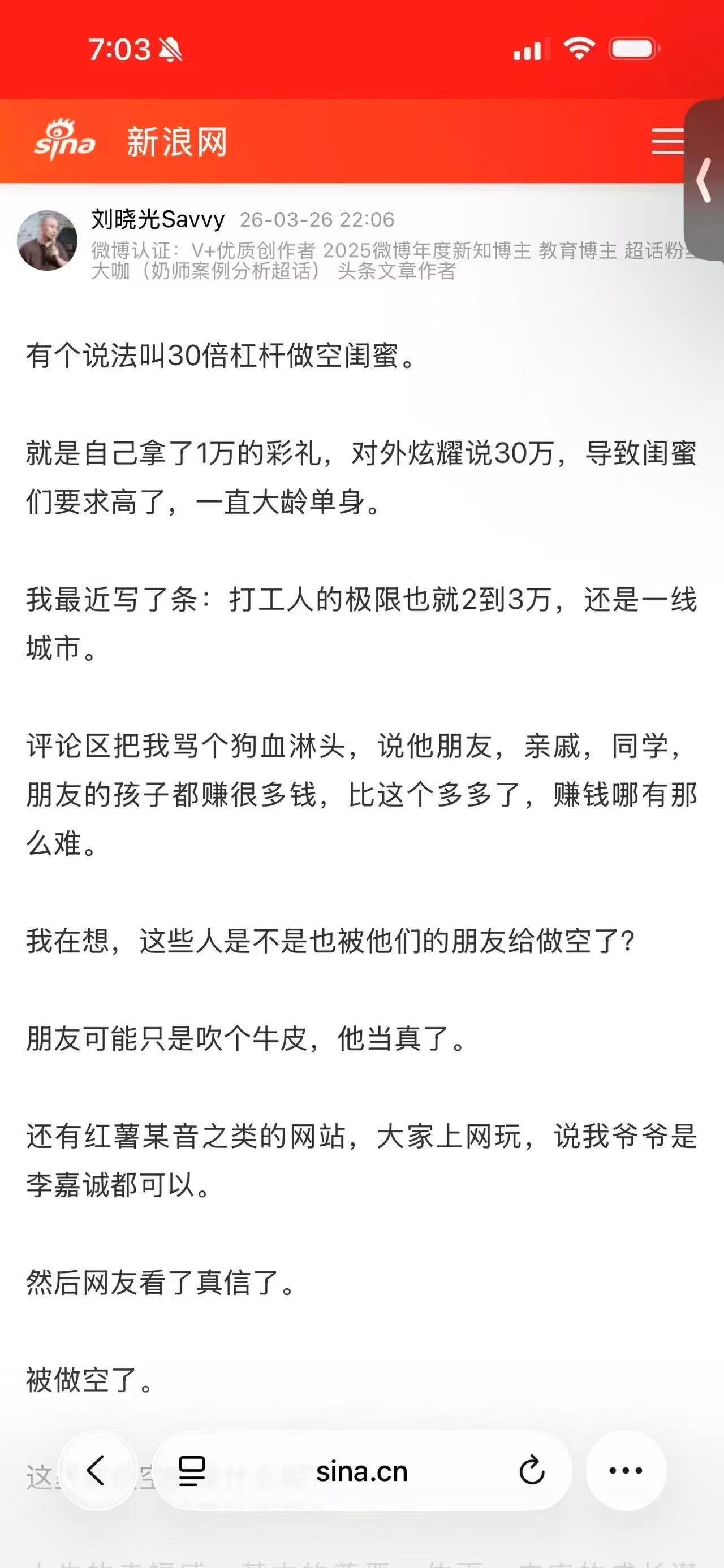Tap the side handle arrow at right edge
This screenshot has width=724, height=1568.
coord(705,180)
